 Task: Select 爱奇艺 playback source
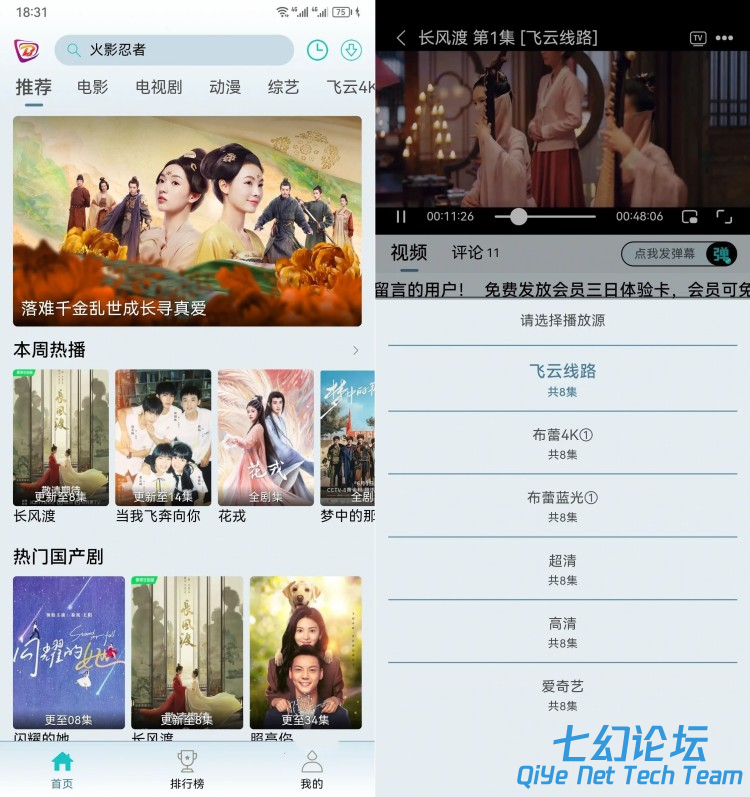click(x=562, y=693)
